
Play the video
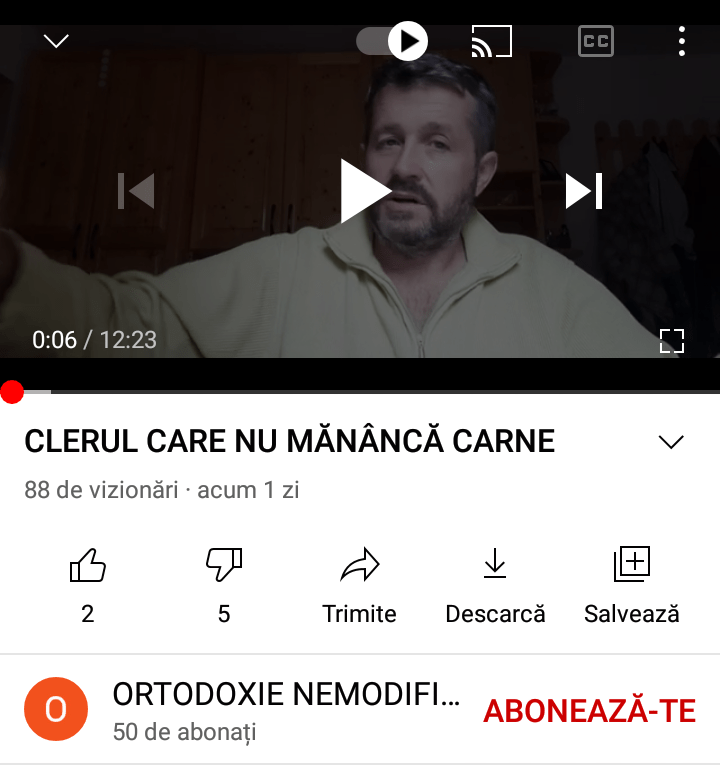362,191
